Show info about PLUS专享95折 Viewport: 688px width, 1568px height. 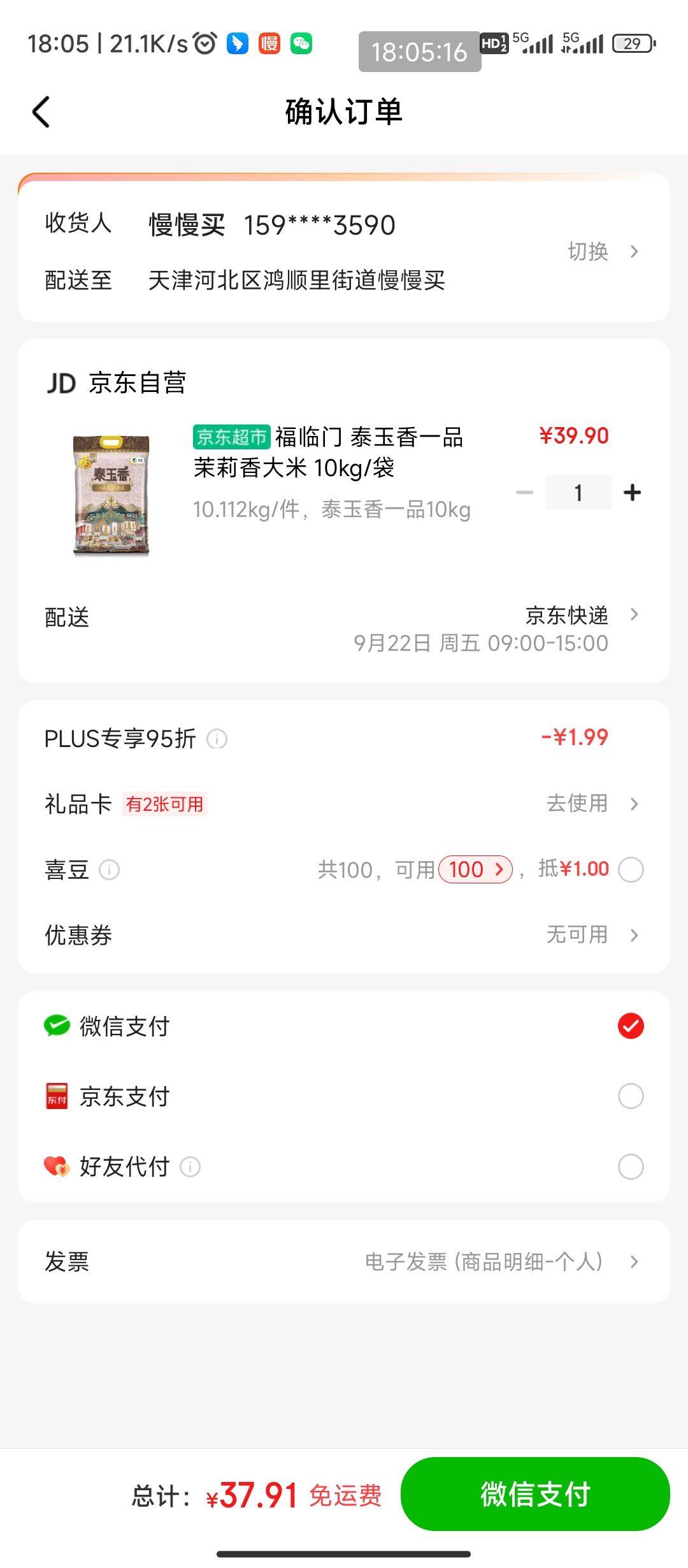(x=217, y=739)
